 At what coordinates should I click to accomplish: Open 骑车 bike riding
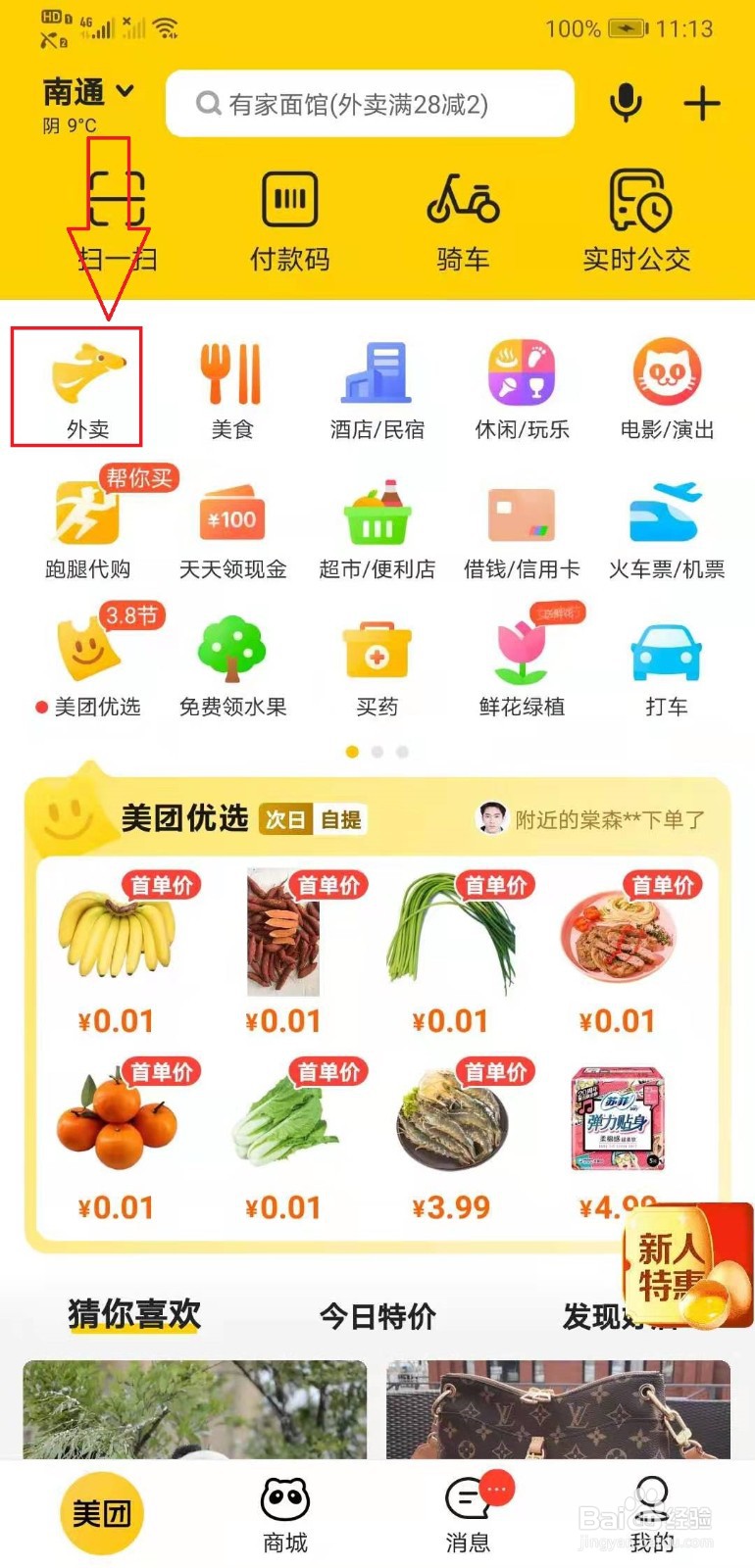tap(463, 220)
